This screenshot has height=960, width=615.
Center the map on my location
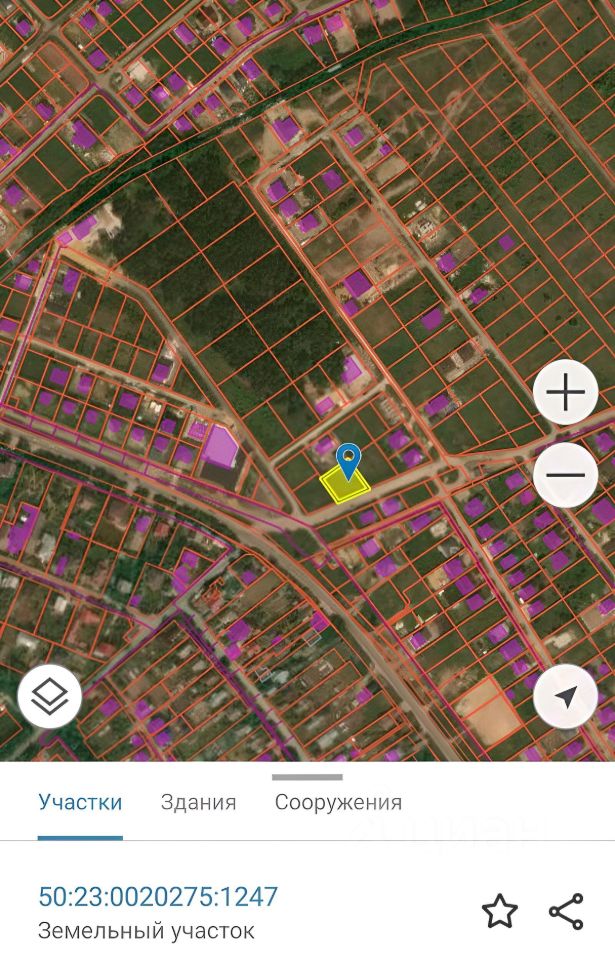coord(566,696)
